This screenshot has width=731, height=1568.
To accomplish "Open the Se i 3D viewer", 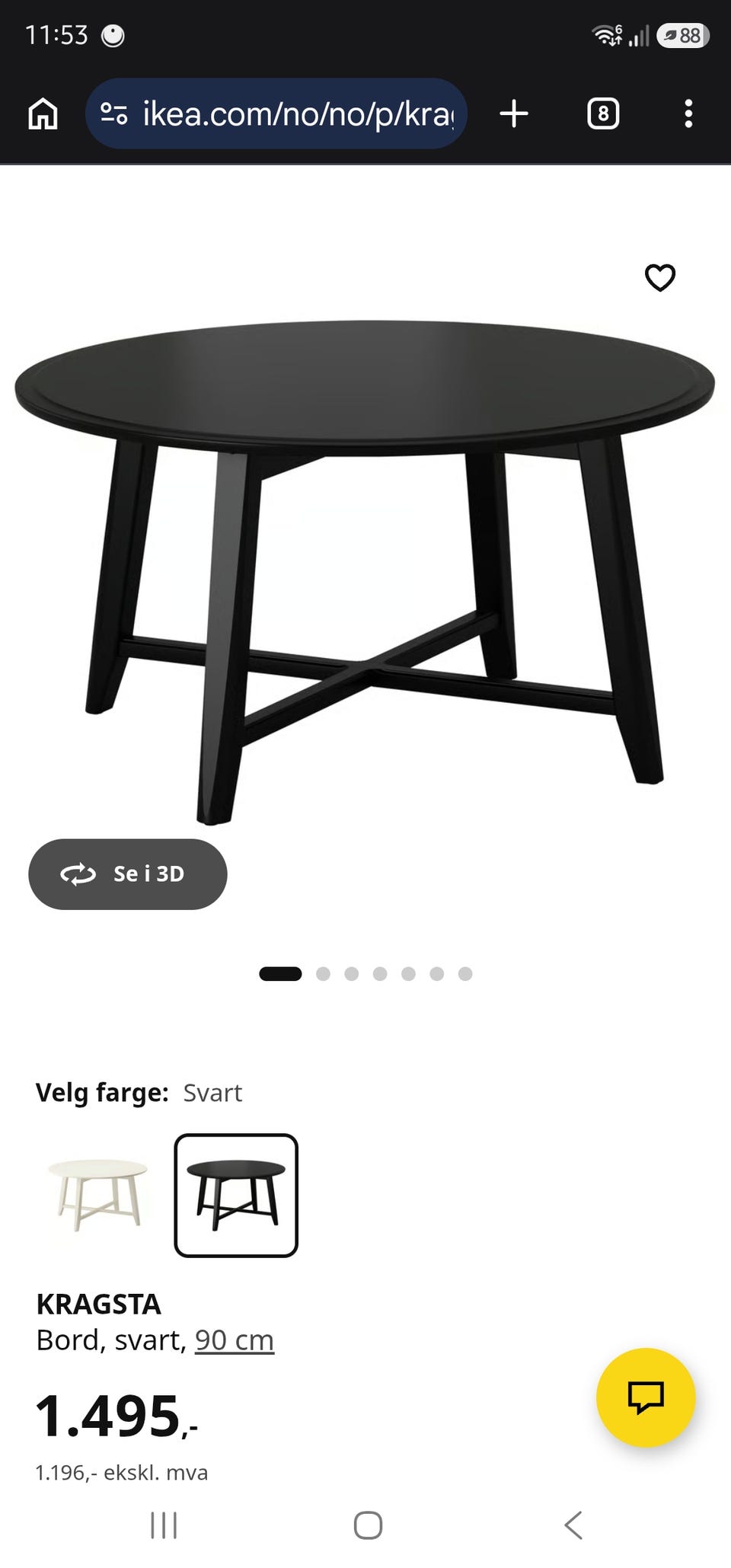I will click(x=128, y=873).
